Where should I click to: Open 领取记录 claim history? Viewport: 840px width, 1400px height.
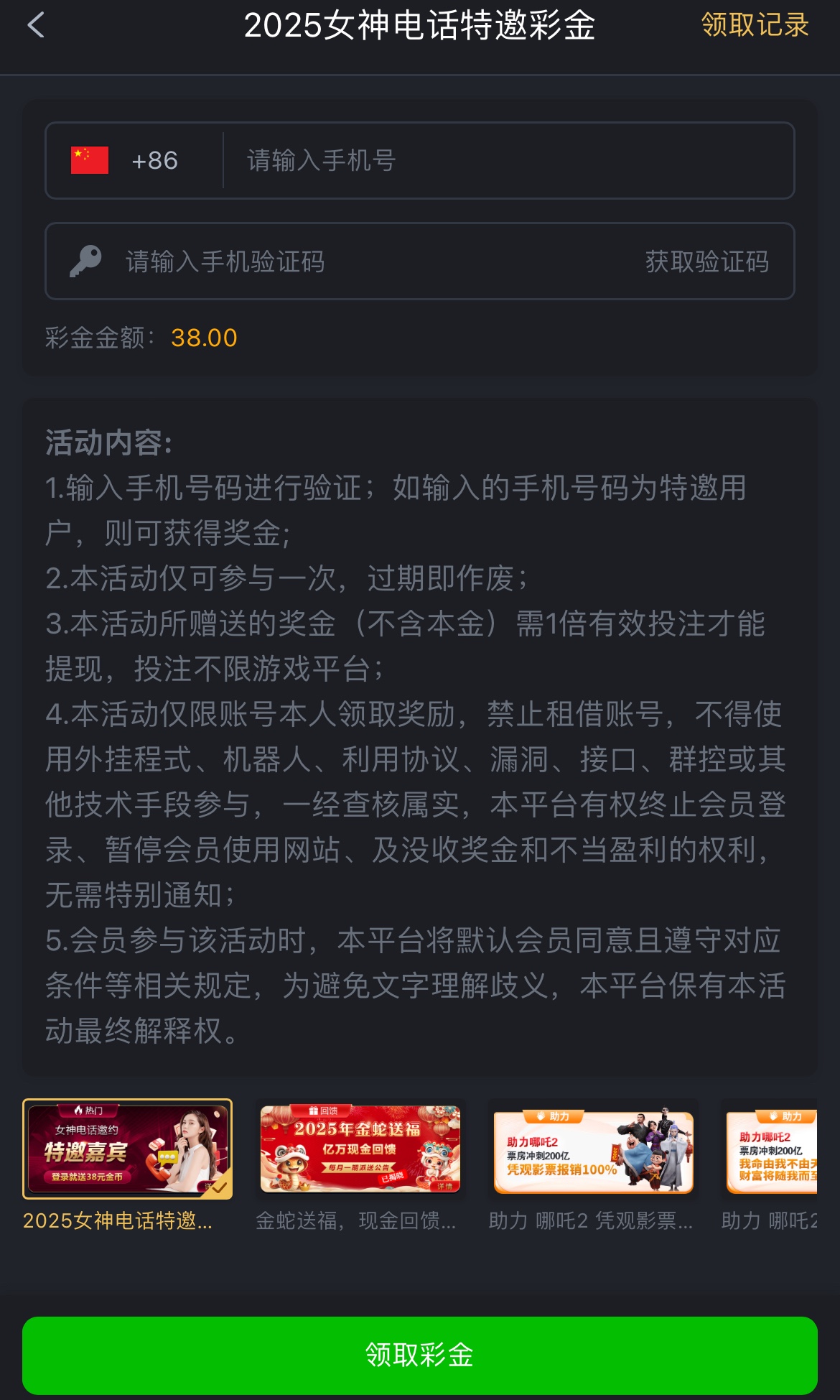click(755, 26)
